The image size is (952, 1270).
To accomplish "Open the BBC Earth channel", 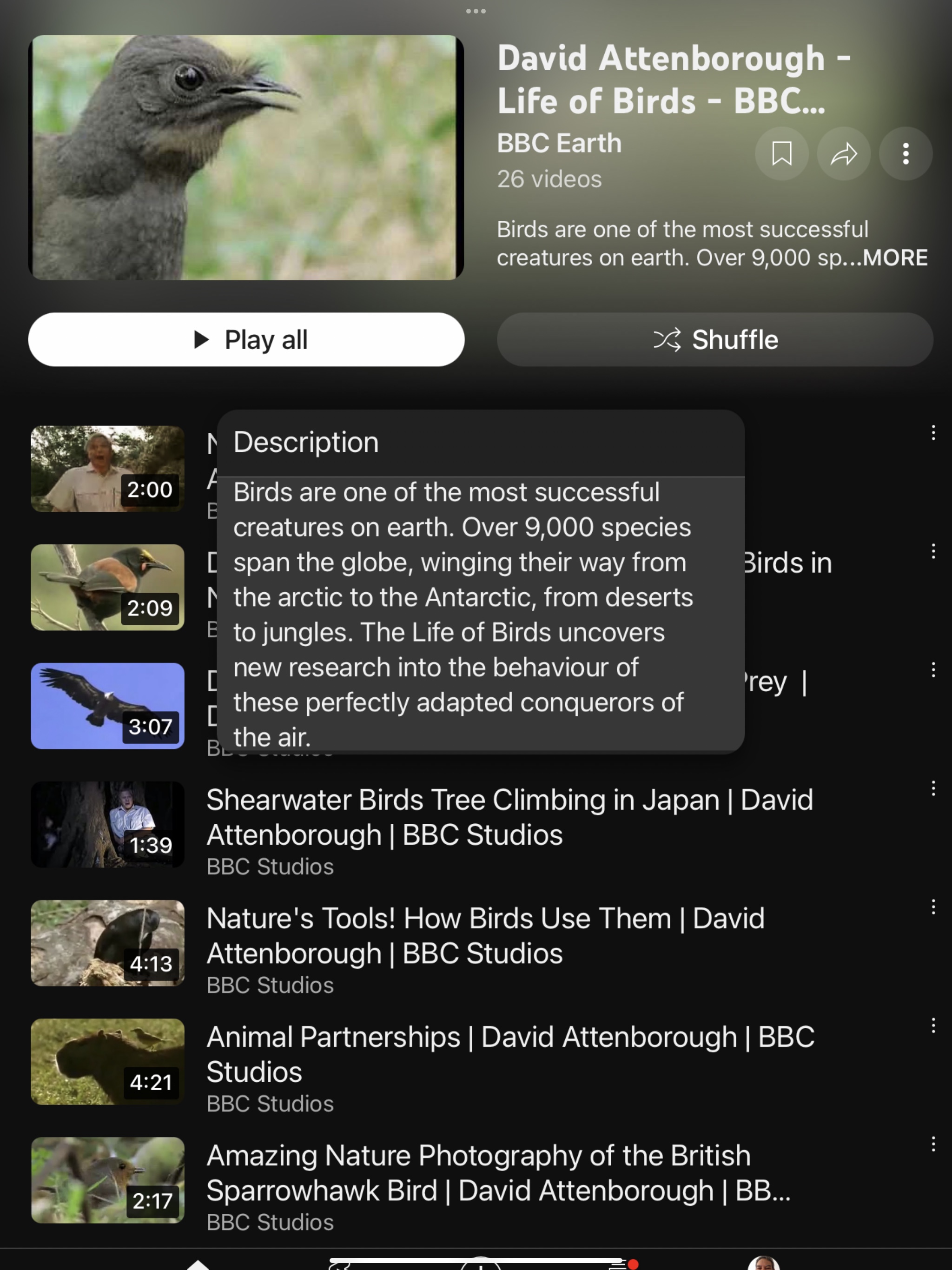I will coord(559,143).
